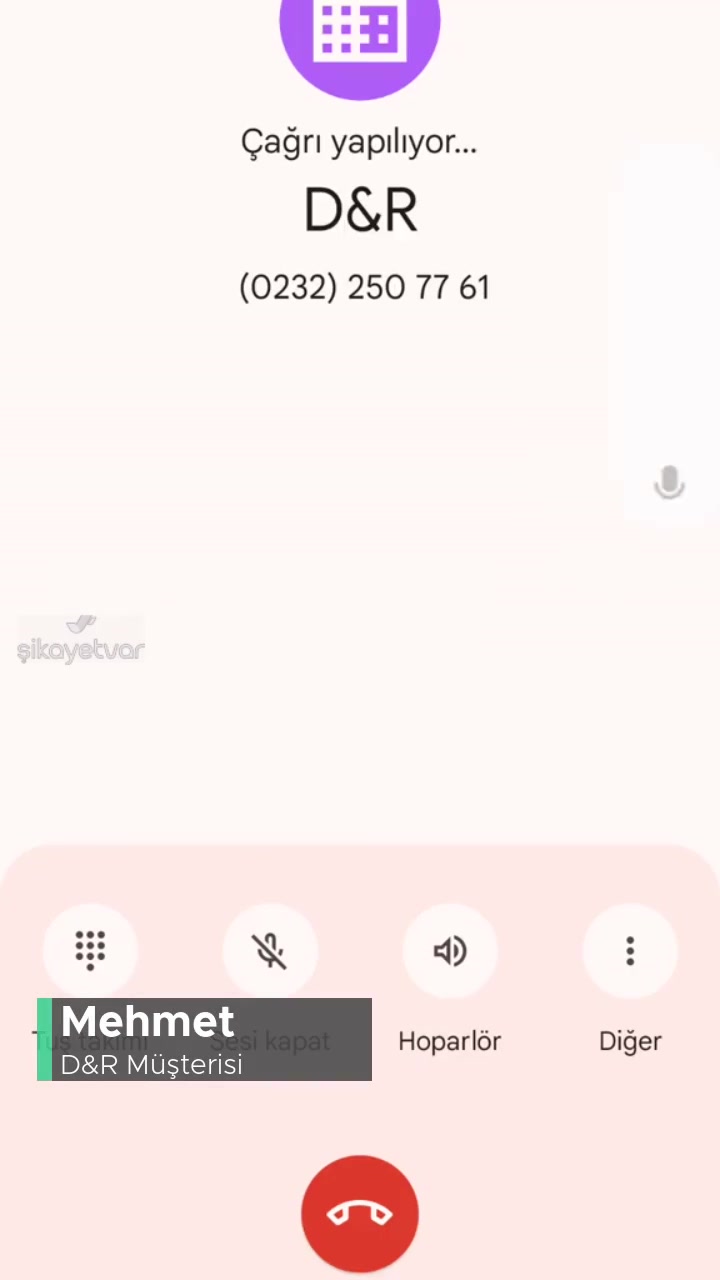The image size is (720, 1280).
Task: Open the Tuş takımı keypad panel
Action: (x=90, y=949)
